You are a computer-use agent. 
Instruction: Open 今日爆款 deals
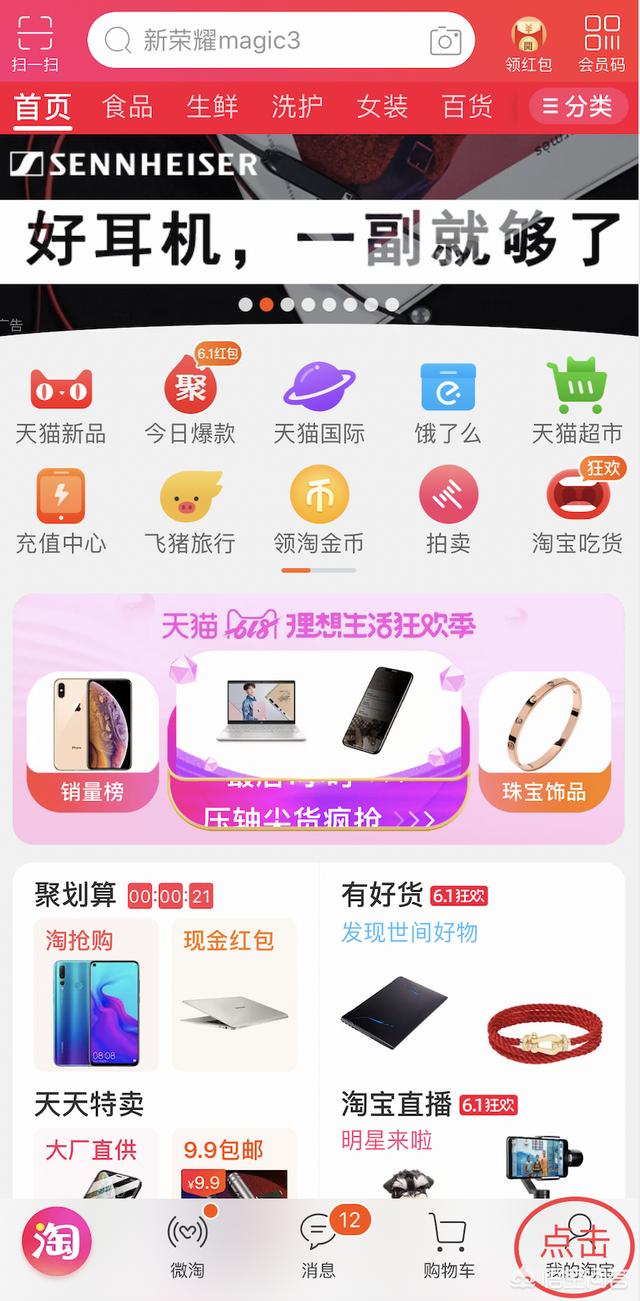tap(190, 402)
